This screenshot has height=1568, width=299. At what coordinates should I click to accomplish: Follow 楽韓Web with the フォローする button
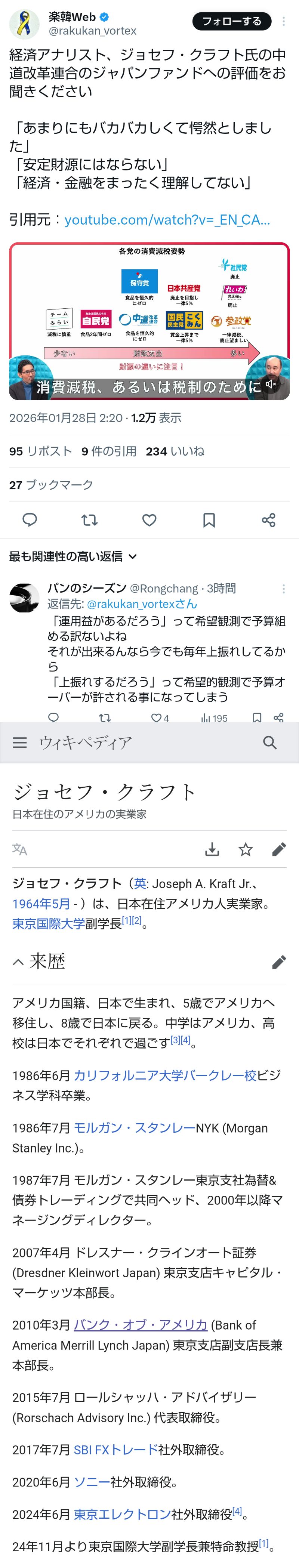point(231,21)
